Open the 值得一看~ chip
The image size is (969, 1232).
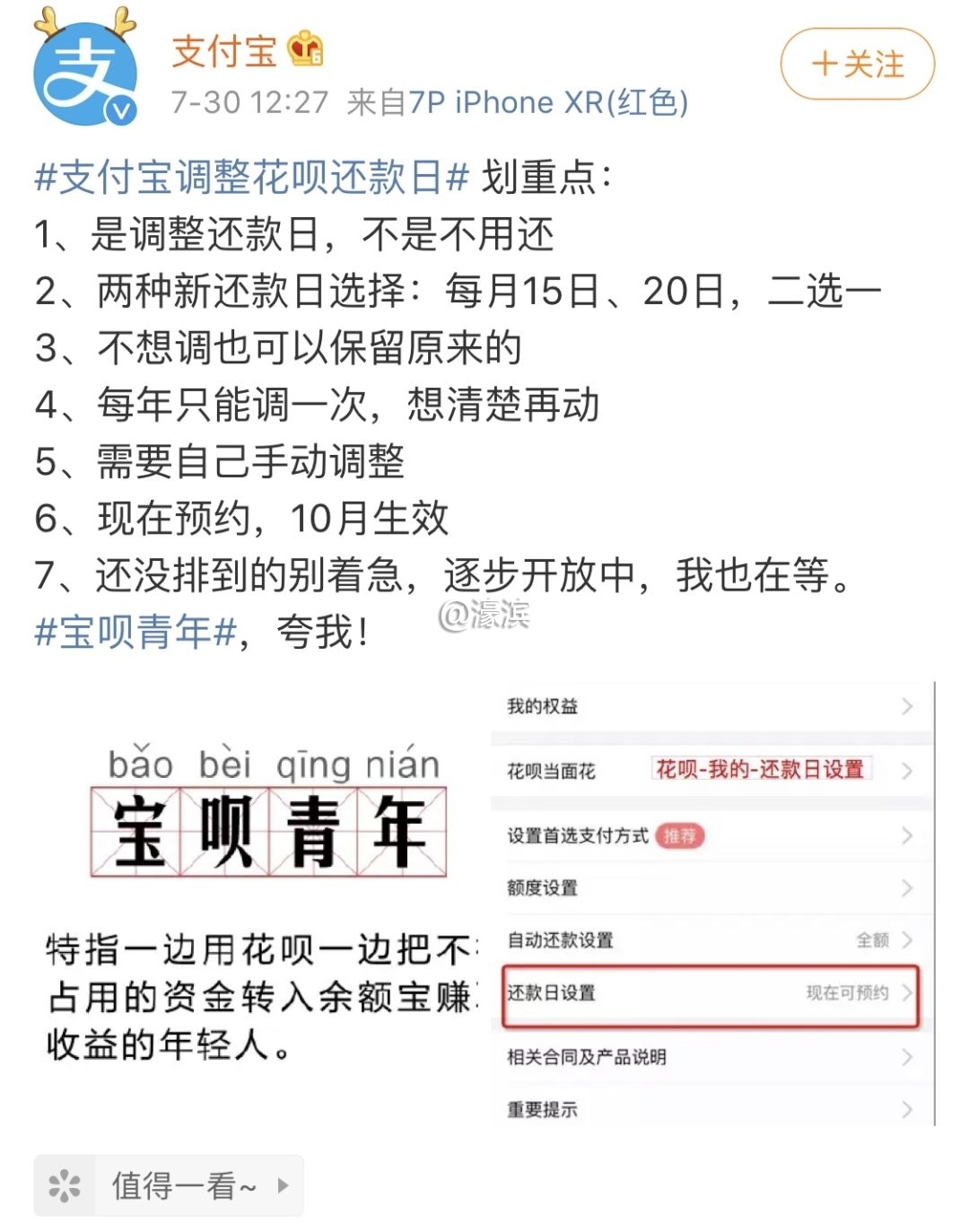click(x=169, y=1185)
